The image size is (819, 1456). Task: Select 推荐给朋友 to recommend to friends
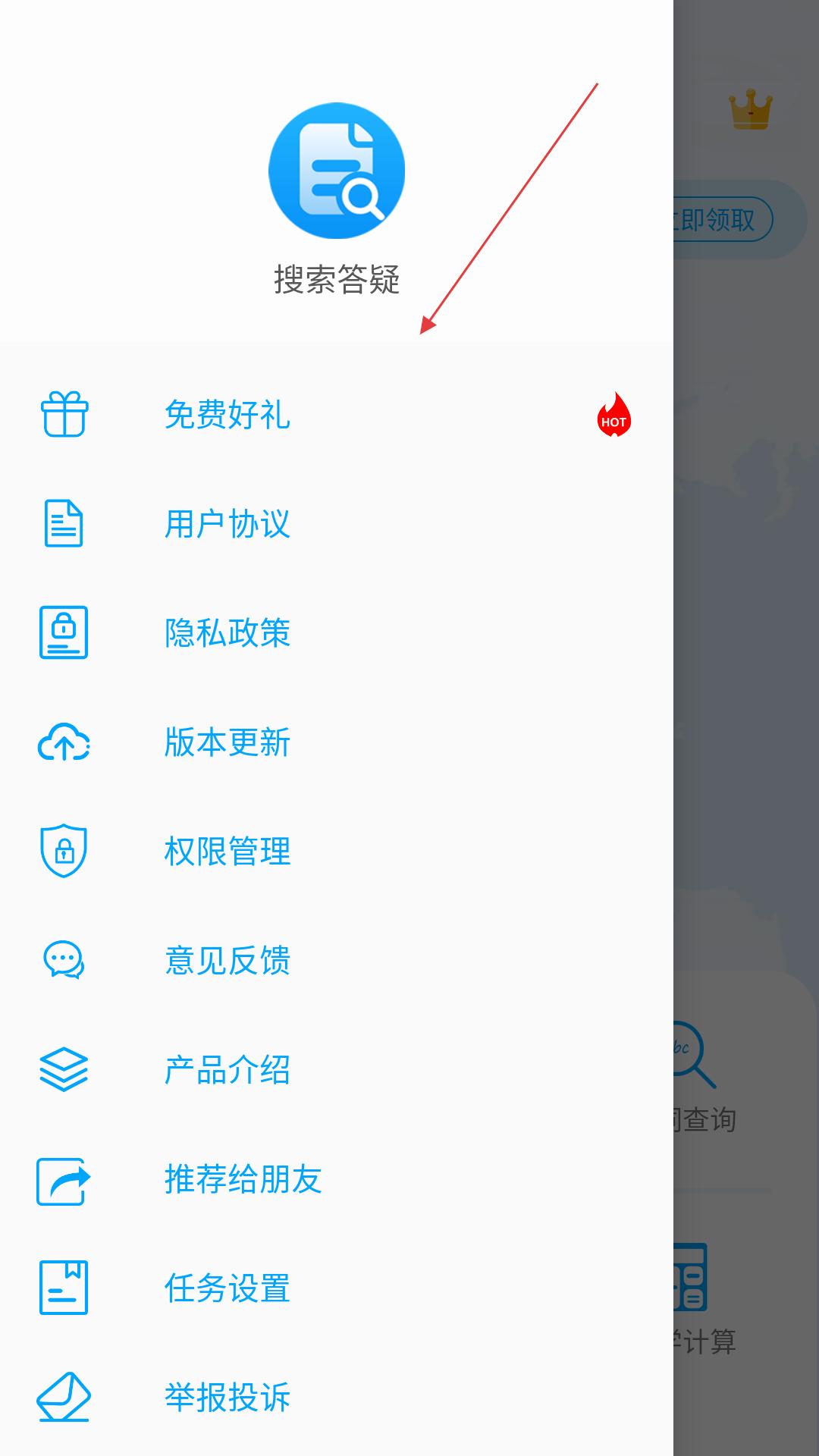point(337,1179)
